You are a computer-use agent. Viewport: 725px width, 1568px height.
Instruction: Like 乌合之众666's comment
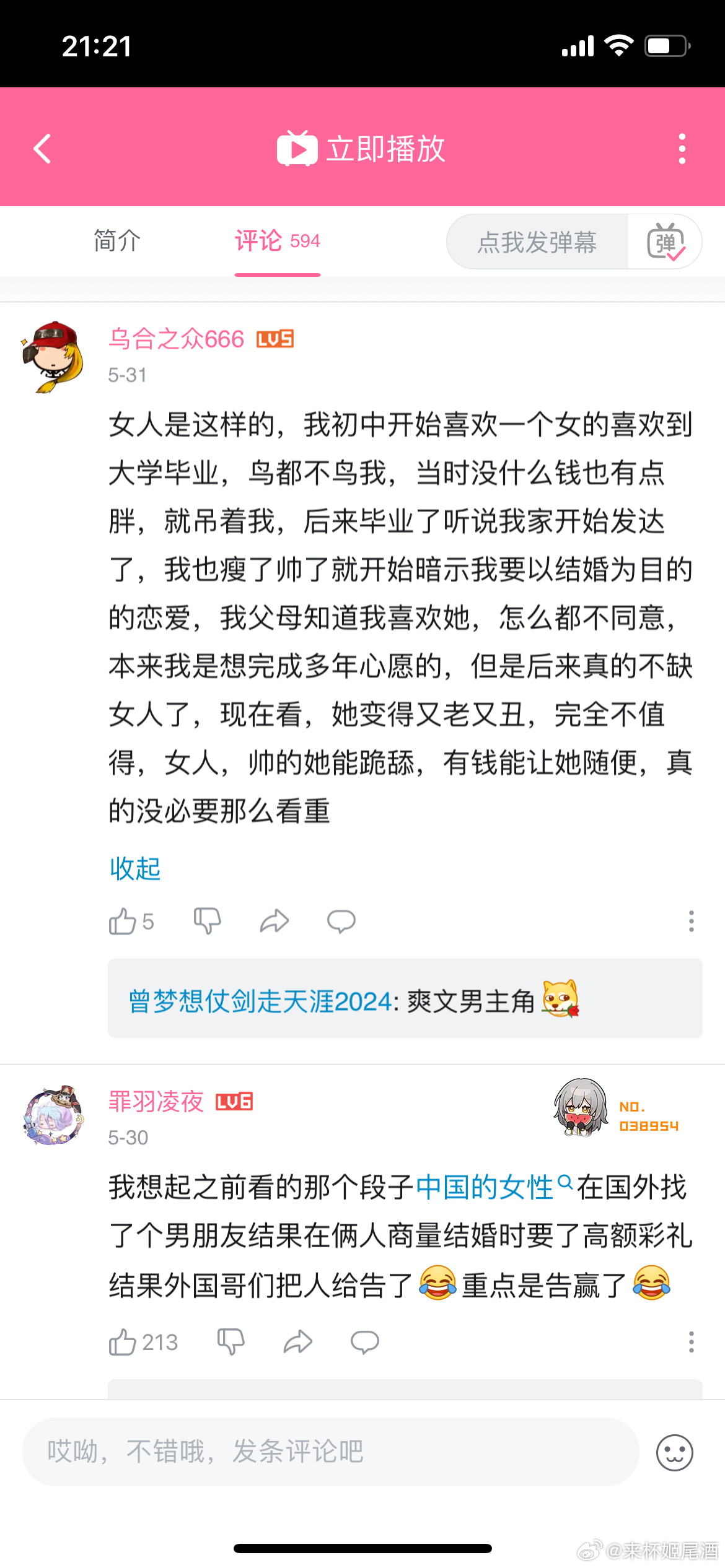coord(123,921)
